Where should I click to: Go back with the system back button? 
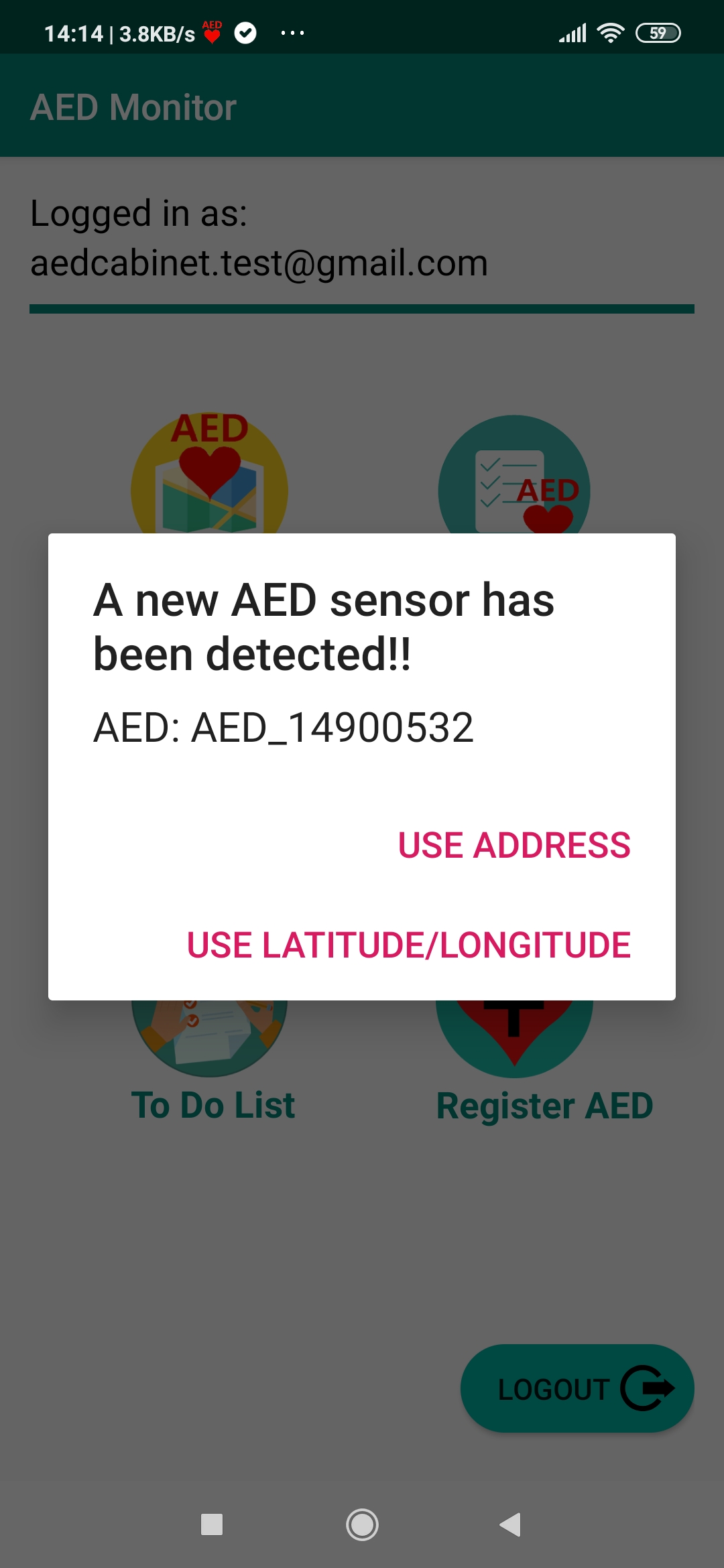(x=511, y=1524)
